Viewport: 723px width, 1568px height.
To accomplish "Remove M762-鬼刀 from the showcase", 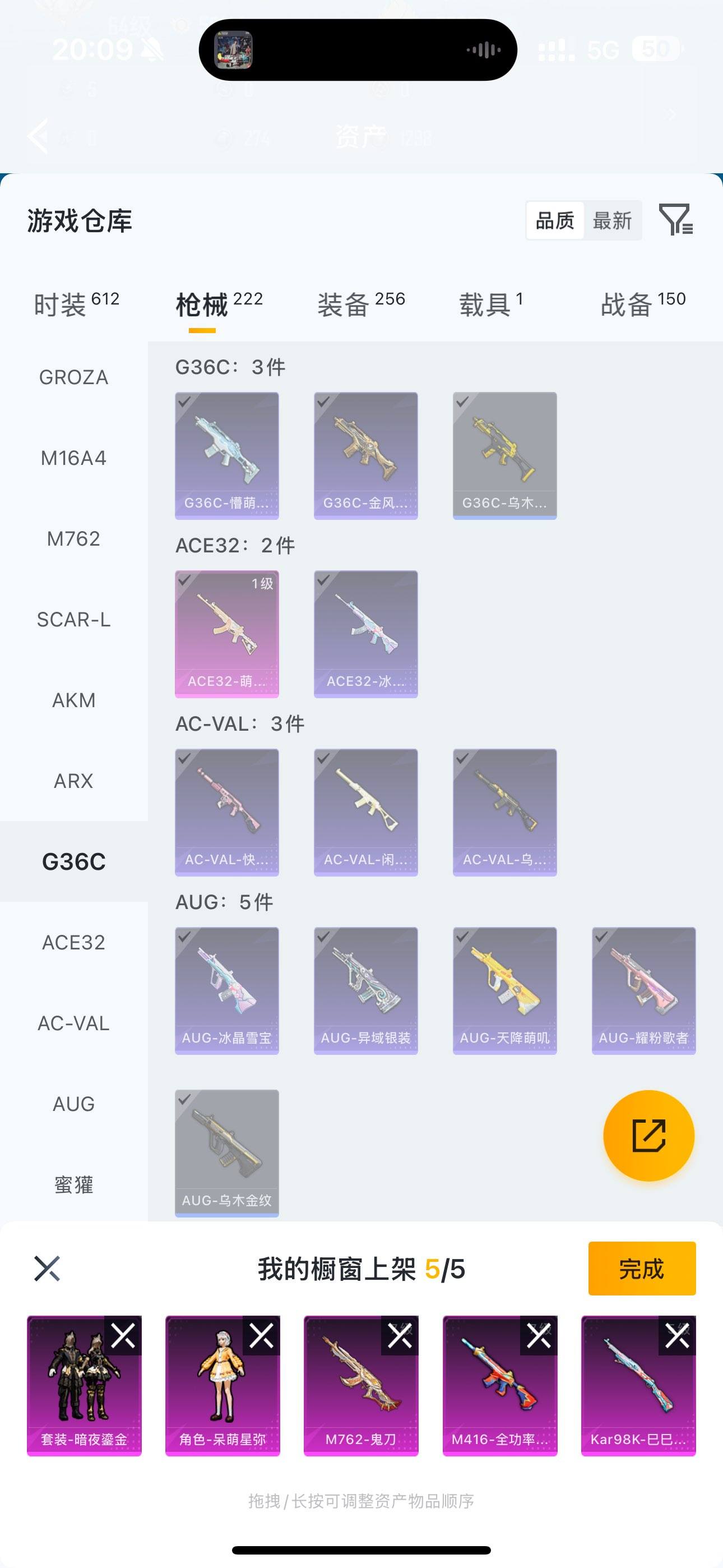I will click(x=400, y=1336).
